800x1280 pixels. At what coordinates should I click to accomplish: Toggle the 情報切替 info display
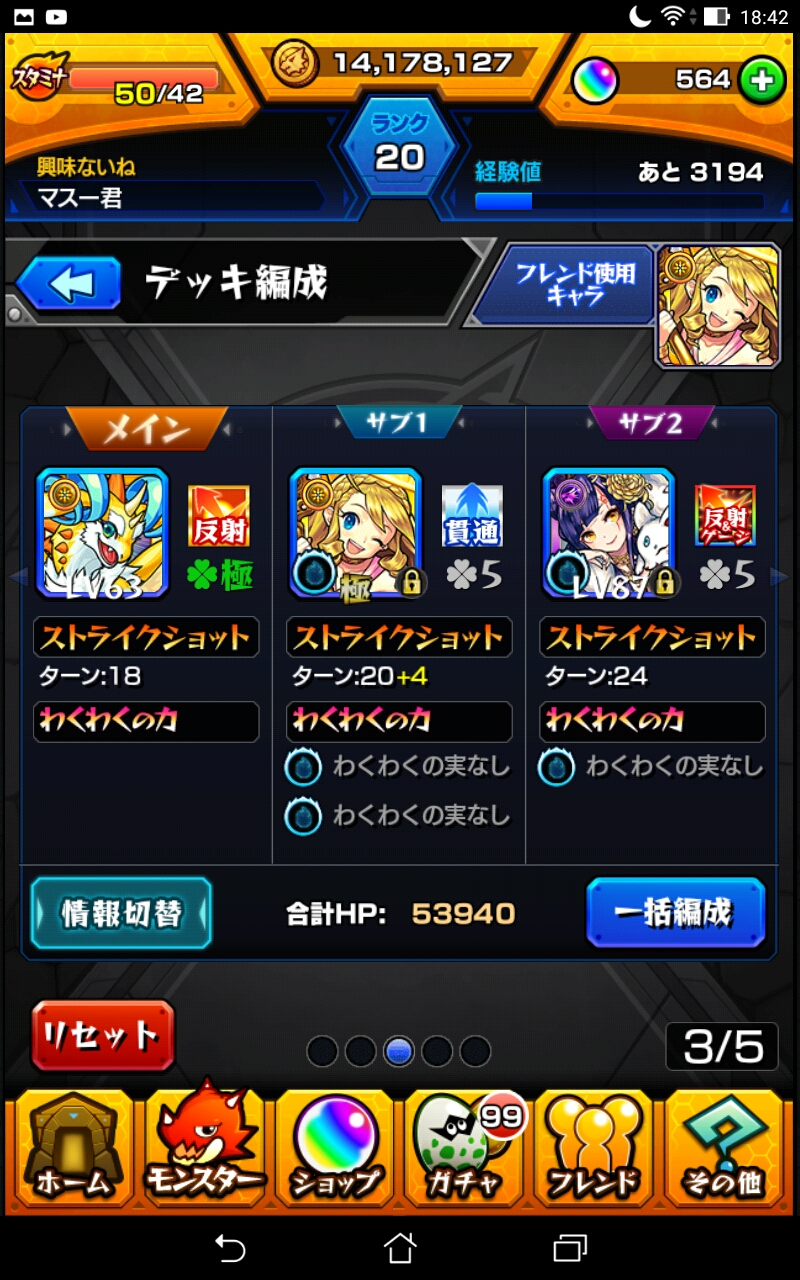pyautogui.click(x=121, y=913)
